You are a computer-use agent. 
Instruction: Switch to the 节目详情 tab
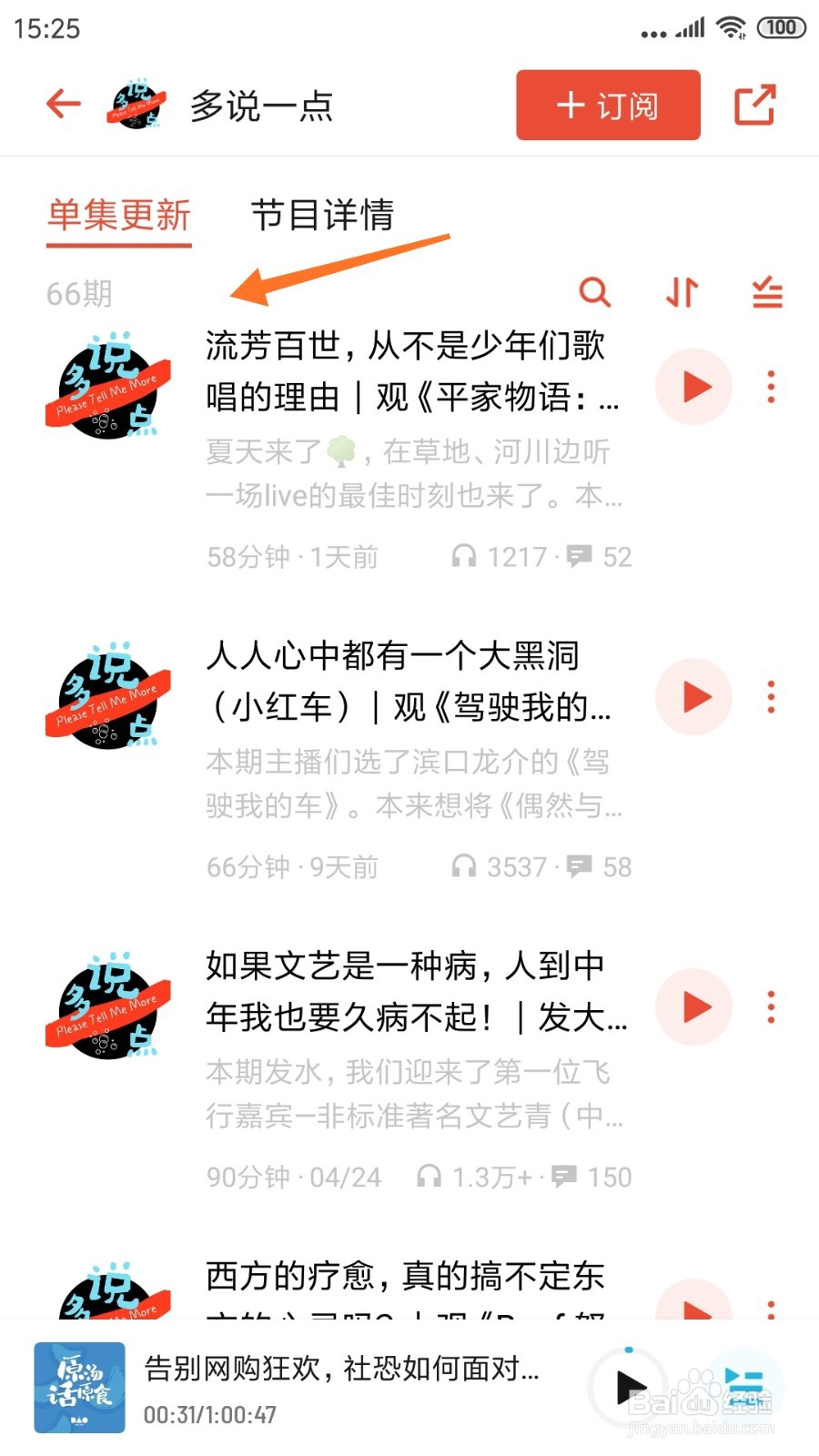coord(322,216)
